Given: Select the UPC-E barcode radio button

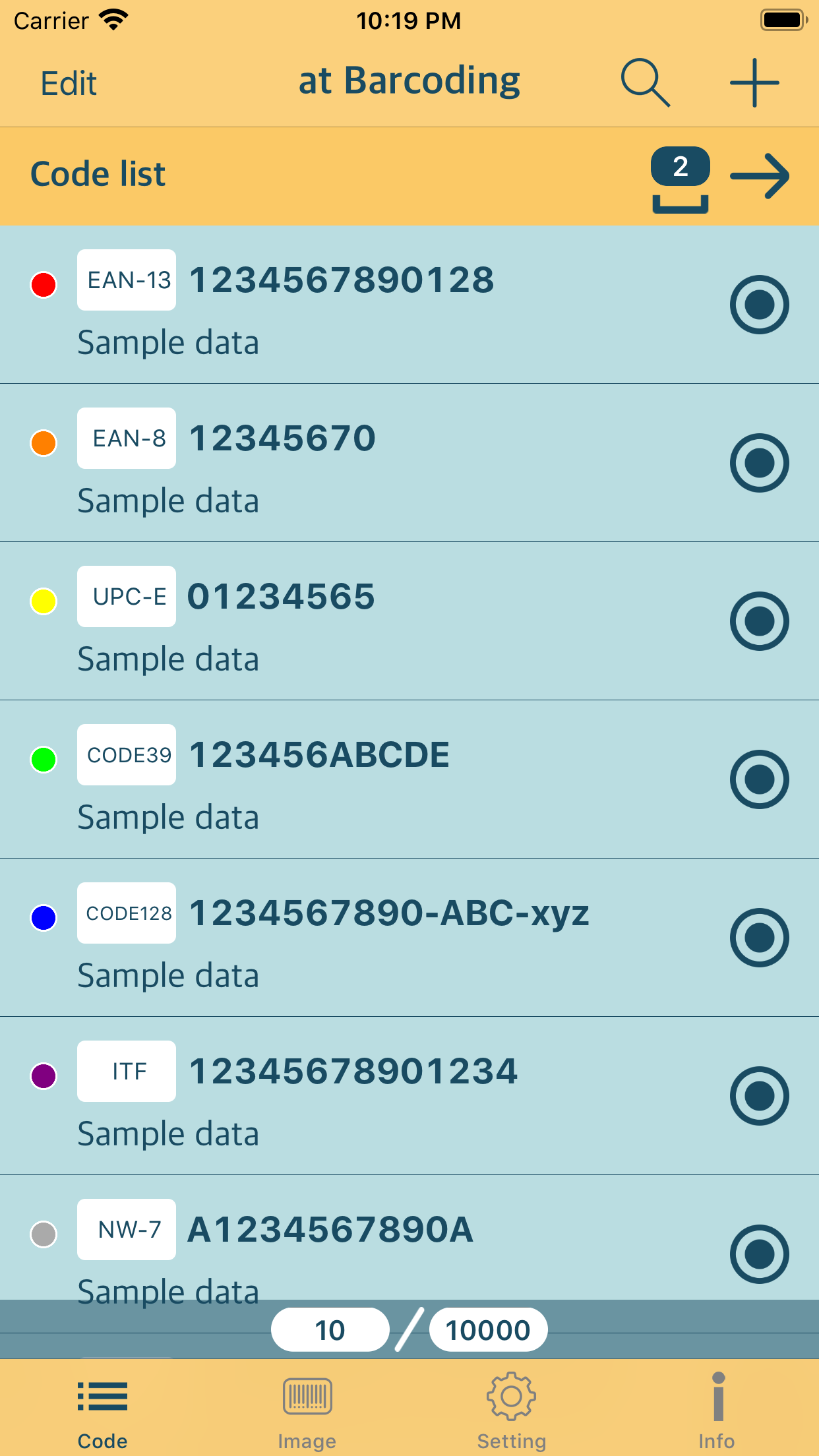Looking at the screenshot, I should pyautogui.click(x=760, y=620).
